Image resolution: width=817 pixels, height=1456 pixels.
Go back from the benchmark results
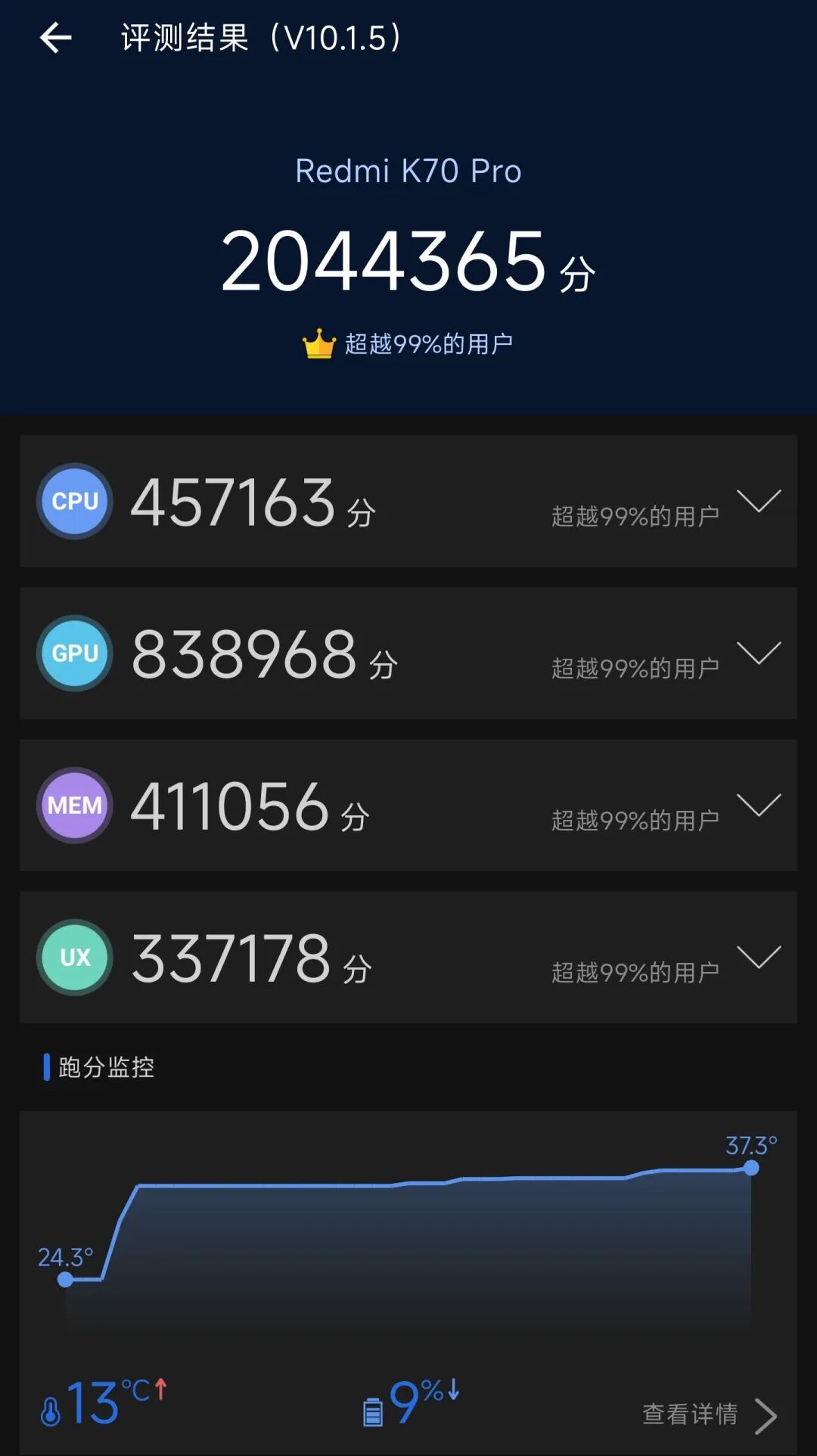tap(56, 38)
